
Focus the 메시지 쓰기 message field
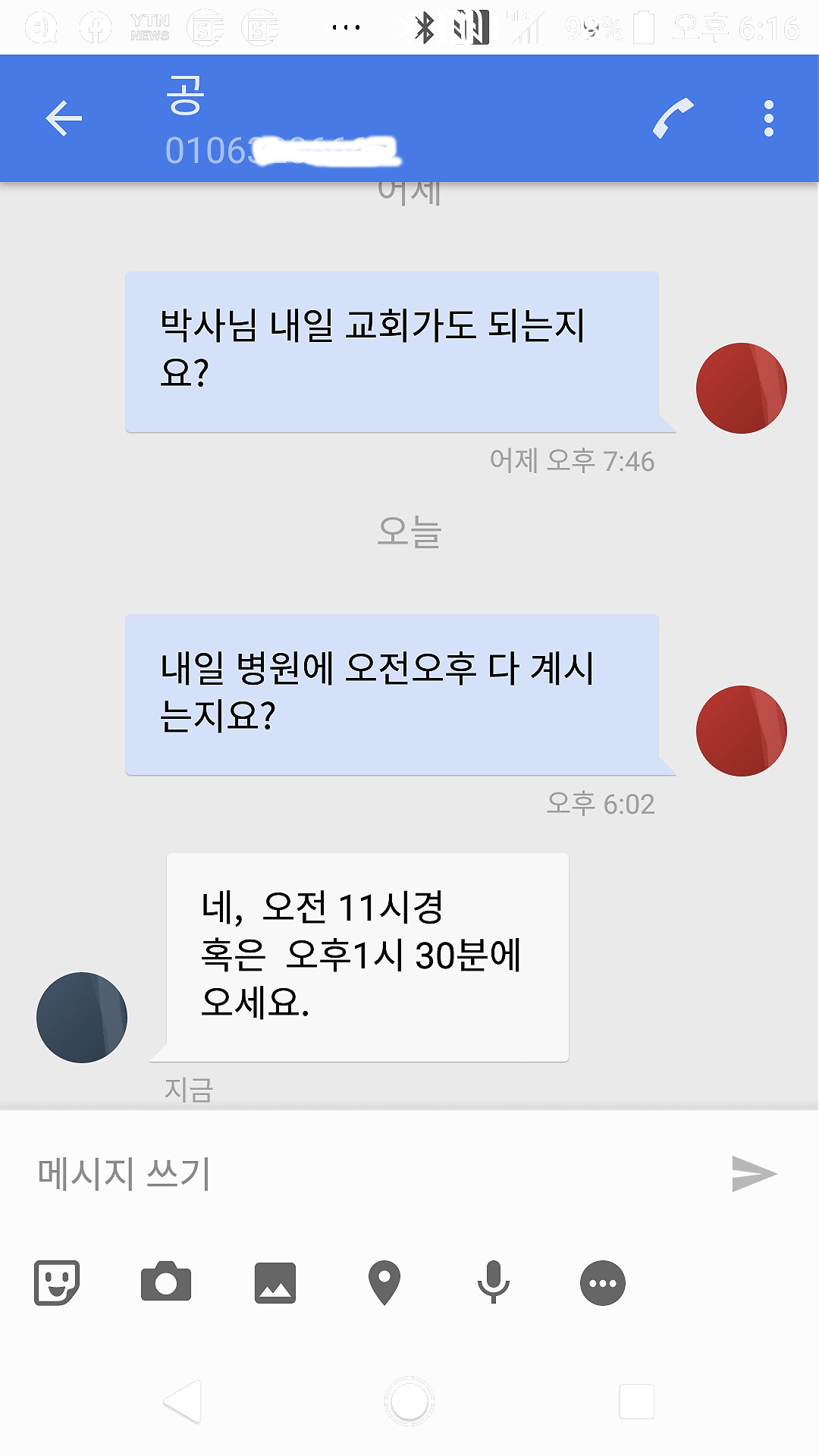(x=364, y=1173)
